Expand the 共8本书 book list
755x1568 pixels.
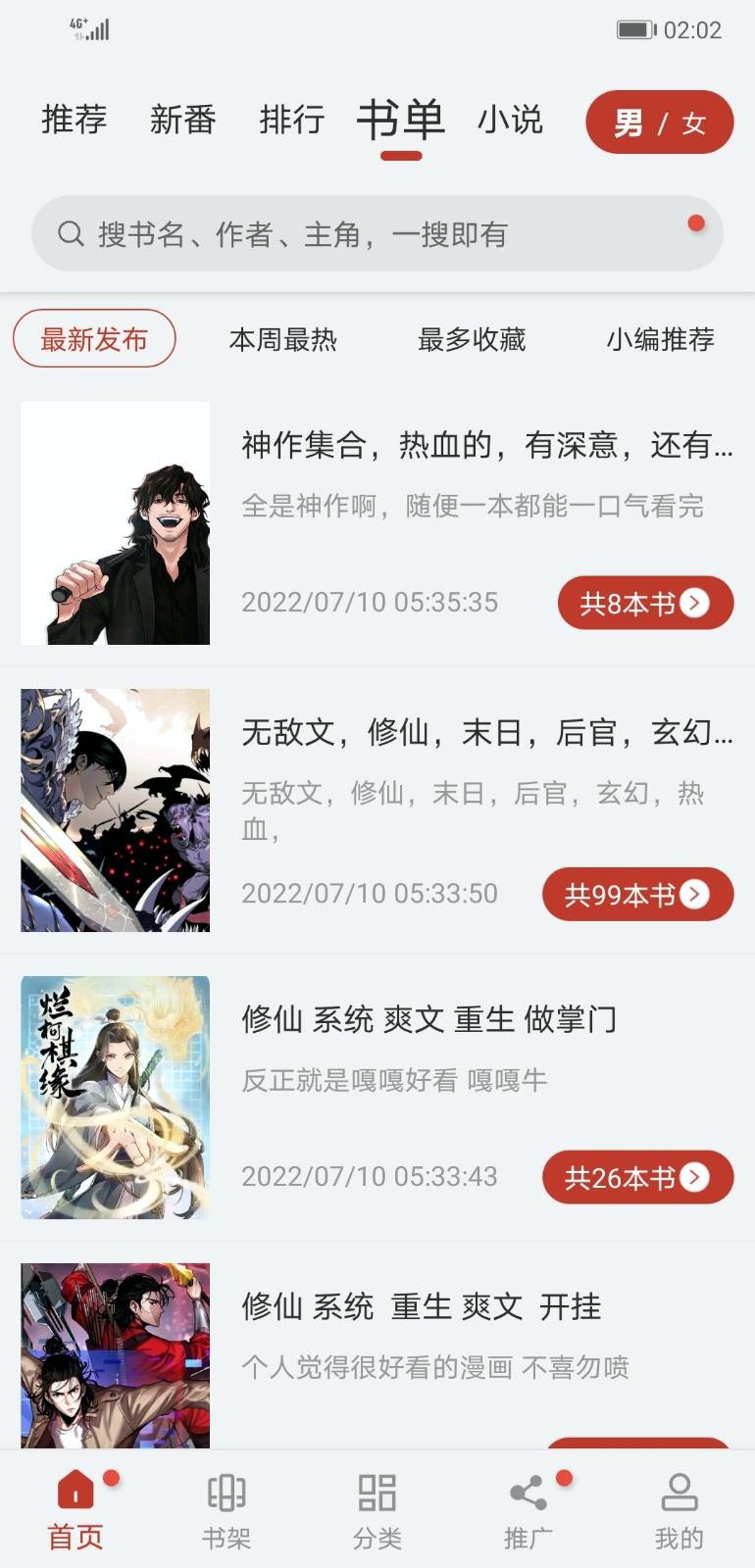coord(644,604)
